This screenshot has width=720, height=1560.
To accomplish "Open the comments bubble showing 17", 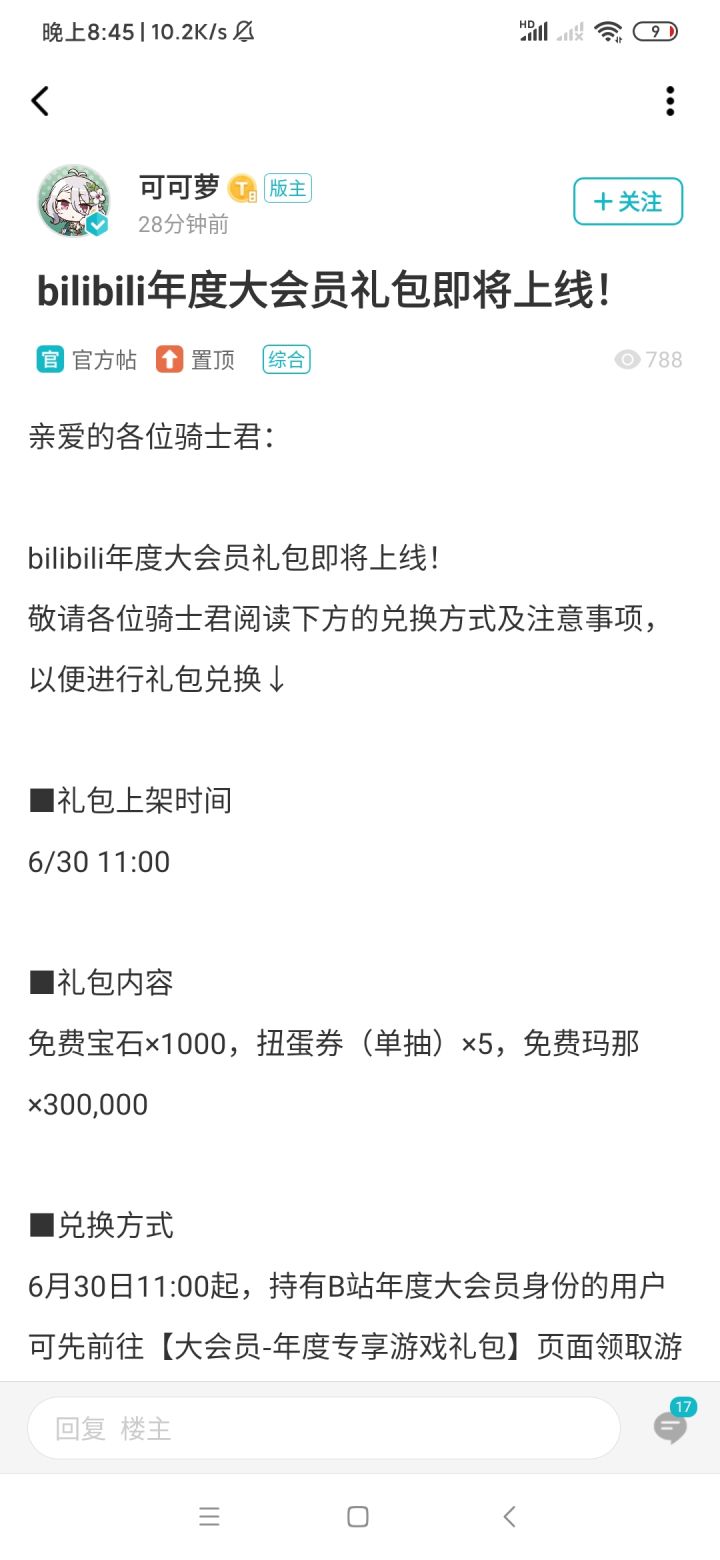I will [672, 1423].
